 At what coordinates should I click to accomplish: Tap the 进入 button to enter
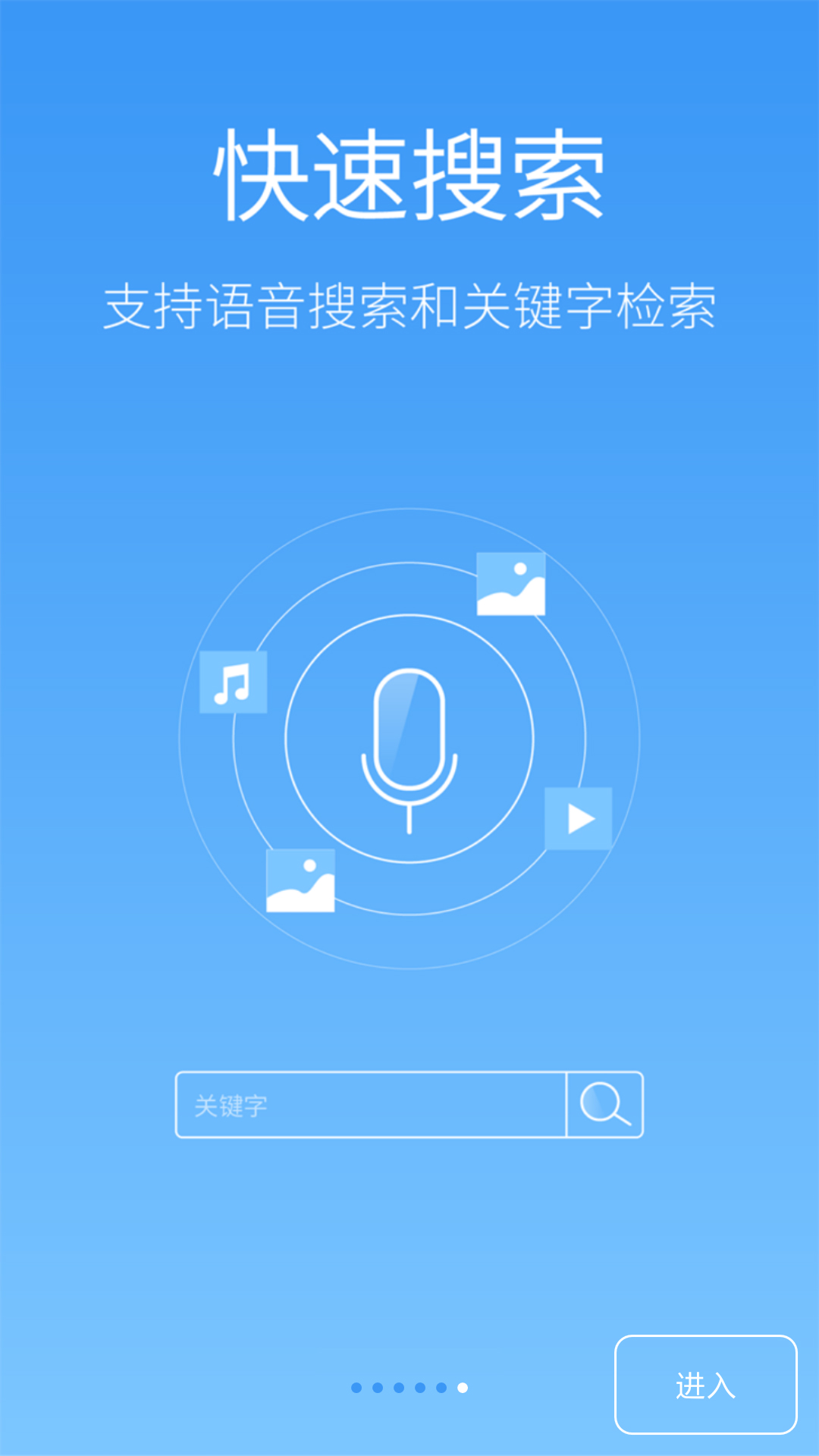705,1385
